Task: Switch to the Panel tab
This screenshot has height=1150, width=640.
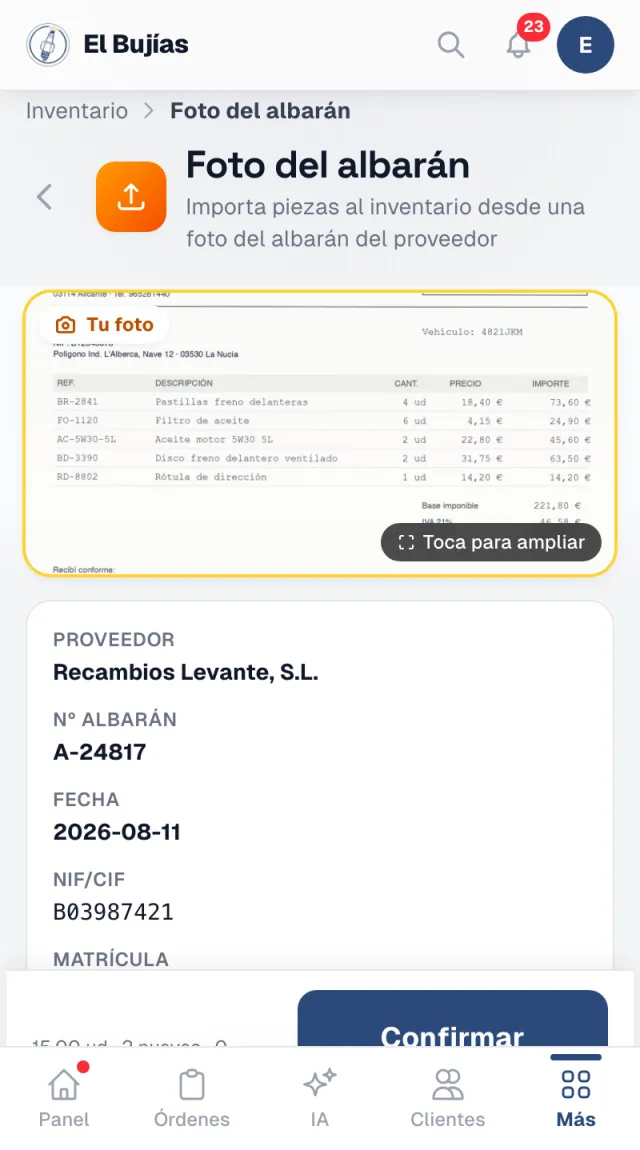Action: point(65,1098)
